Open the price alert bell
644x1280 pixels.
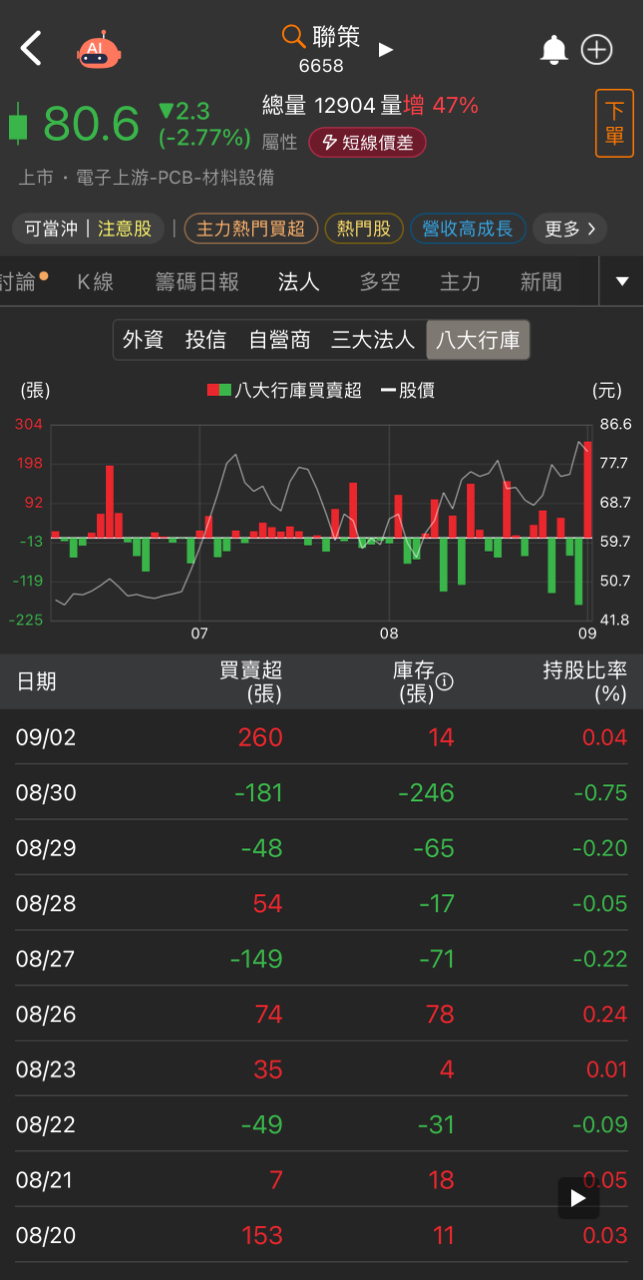(x=553, y=49)
